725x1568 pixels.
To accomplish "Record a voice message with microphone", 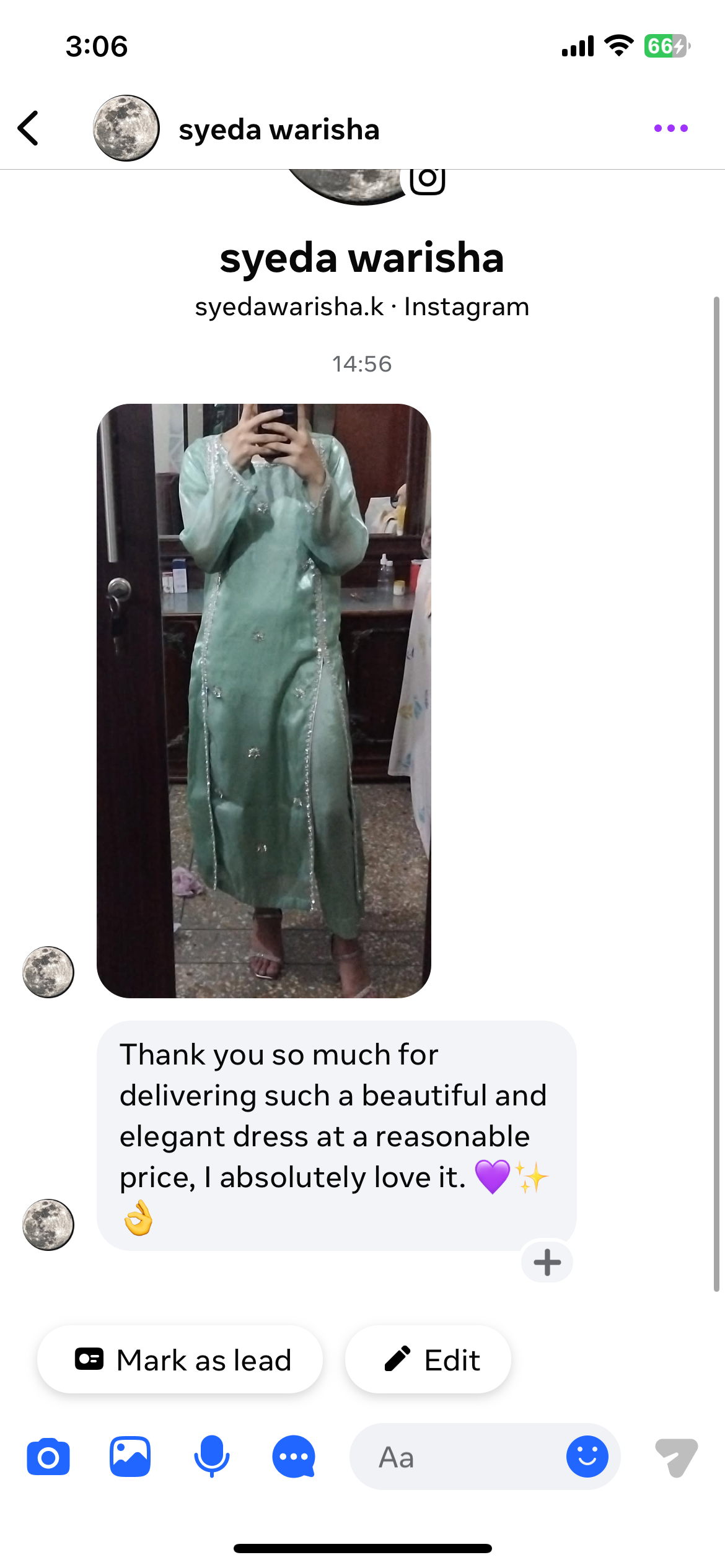I will pyautogui.click(x=212, y=1457).
